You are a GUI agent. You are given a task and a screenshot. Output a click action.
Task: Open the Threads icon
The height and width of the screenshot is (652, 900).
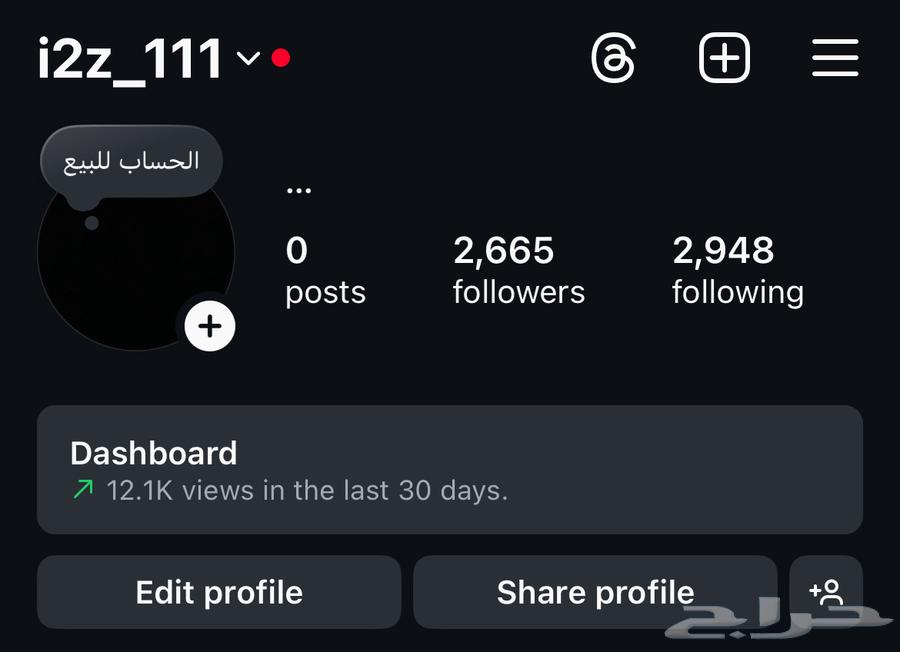(613, 58)
